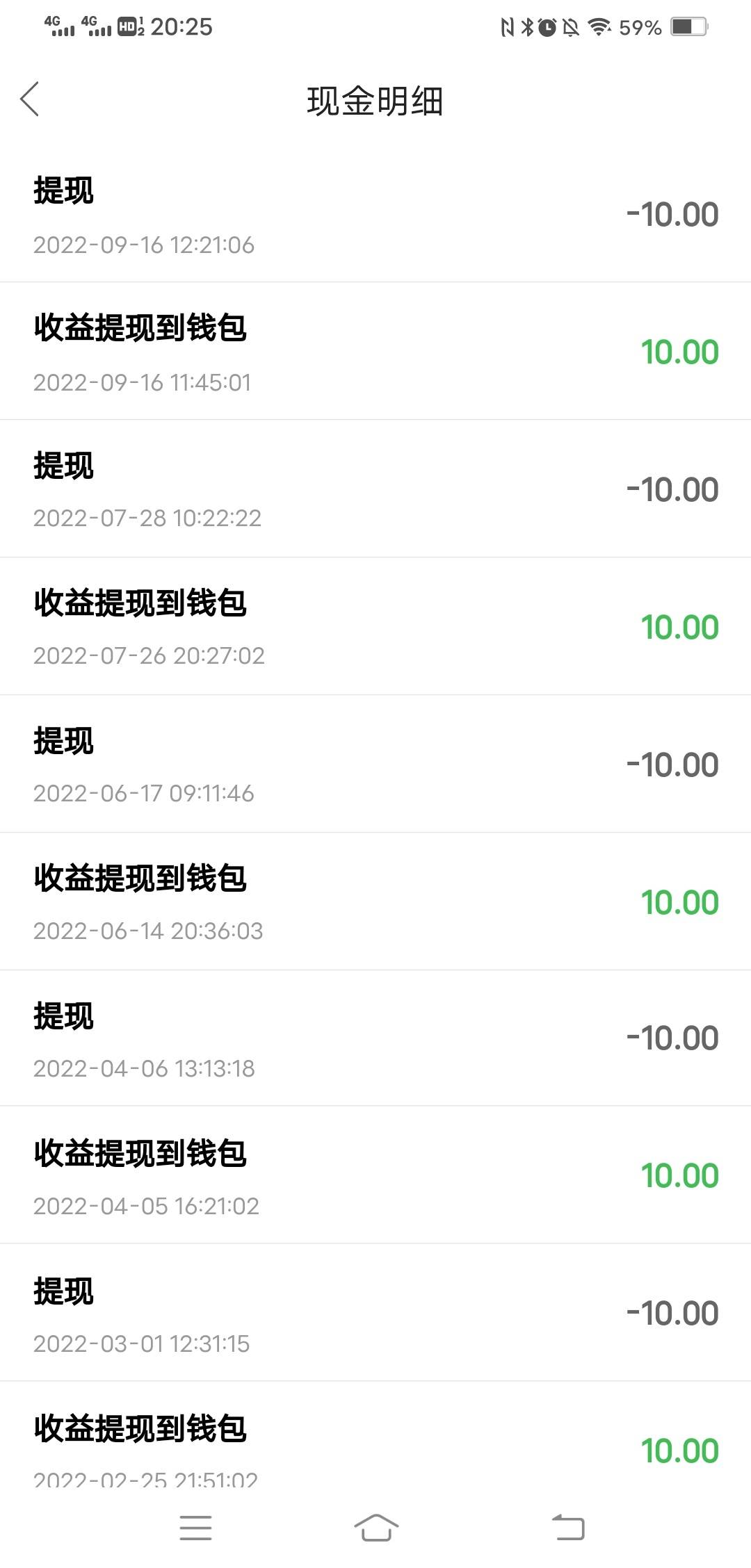The image size is (751, 1568).
Task: Return to the phone's home screen
Action: pos(376,1528)
